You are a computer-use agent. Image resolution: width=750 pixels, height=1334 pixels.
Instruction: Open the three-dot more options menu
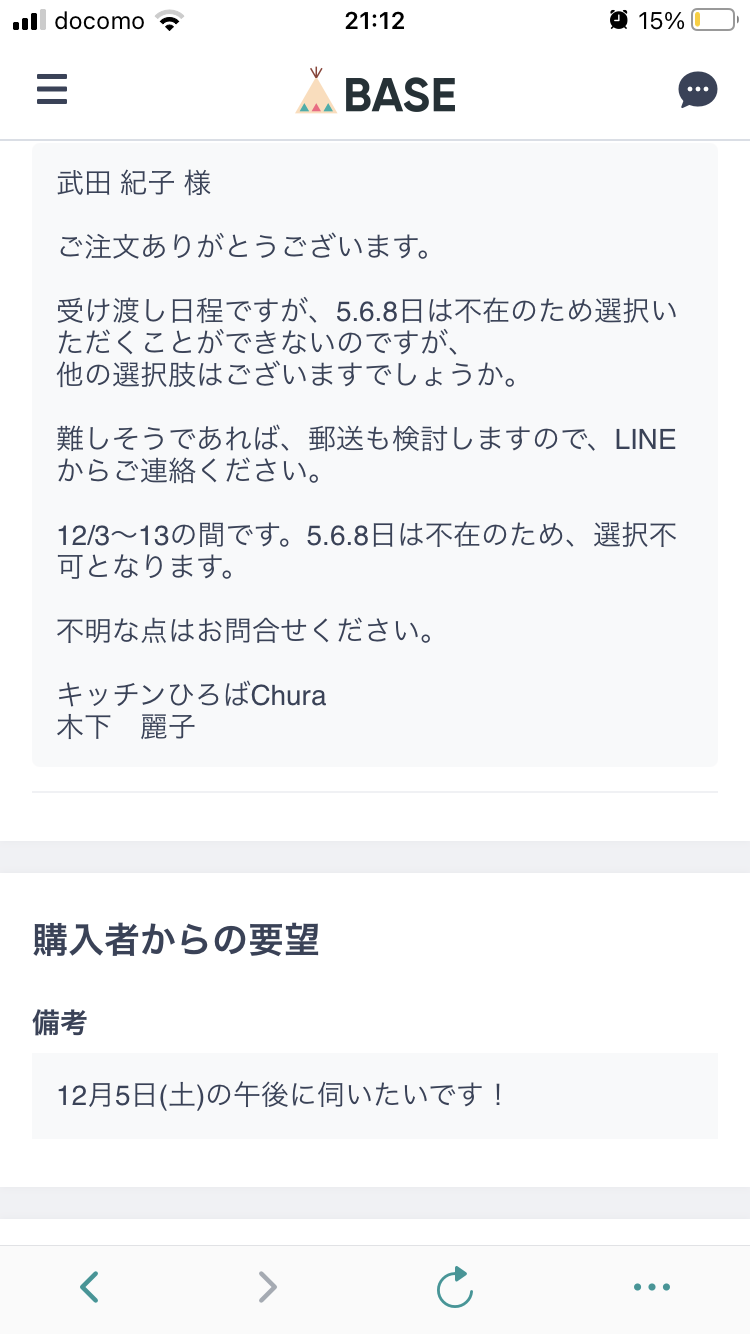[x=652, y=1287]
